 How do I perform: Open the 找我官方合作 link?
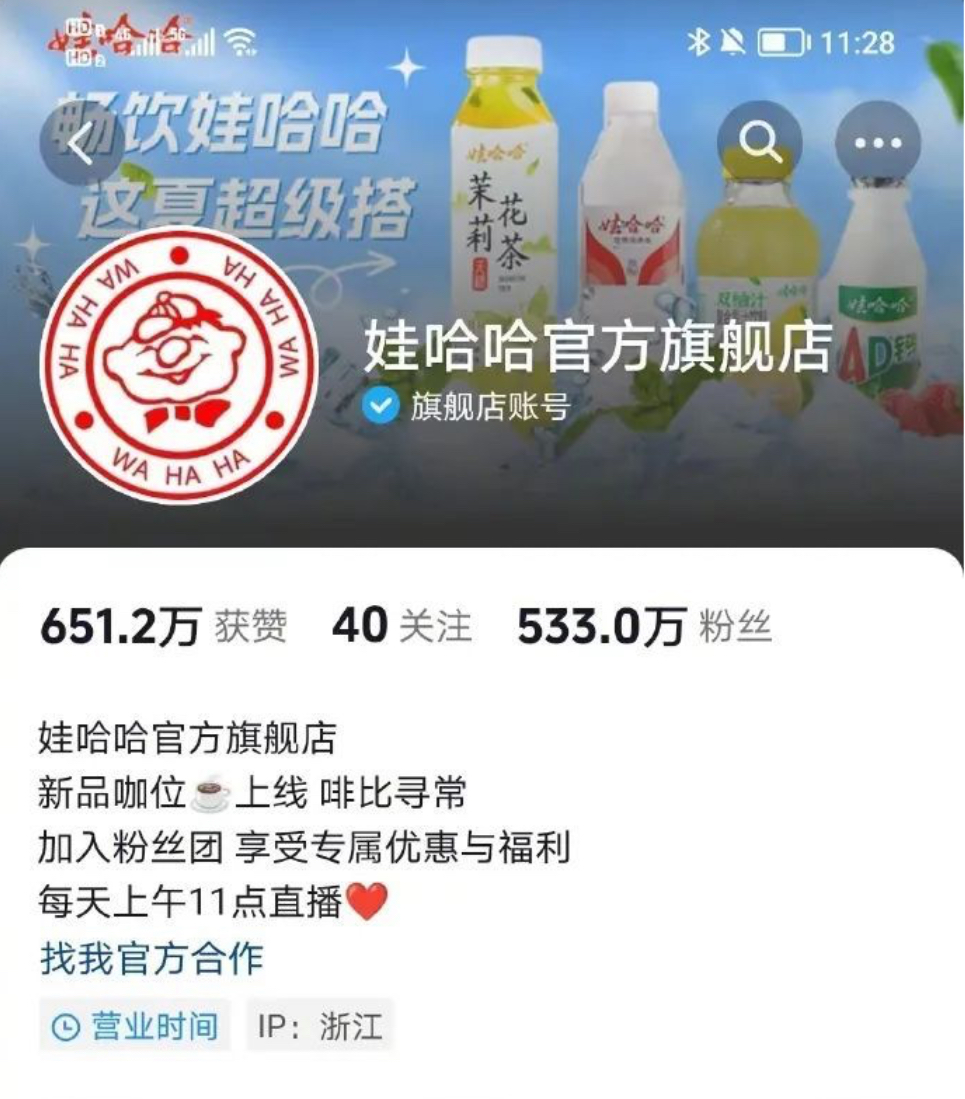151,957
